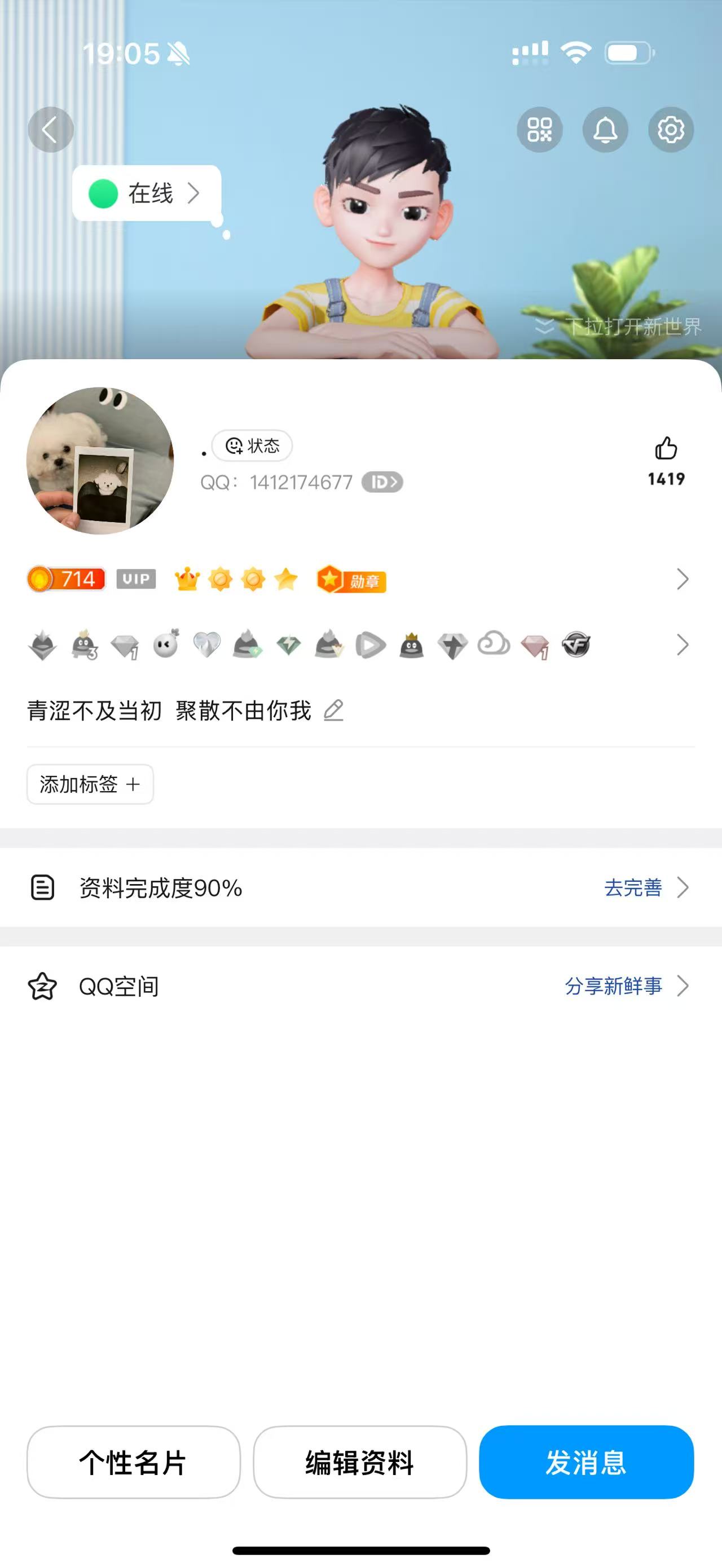722x1568 pixels.
Task: Open the 勋章 medal badge
Action: (x=352, y=580)
